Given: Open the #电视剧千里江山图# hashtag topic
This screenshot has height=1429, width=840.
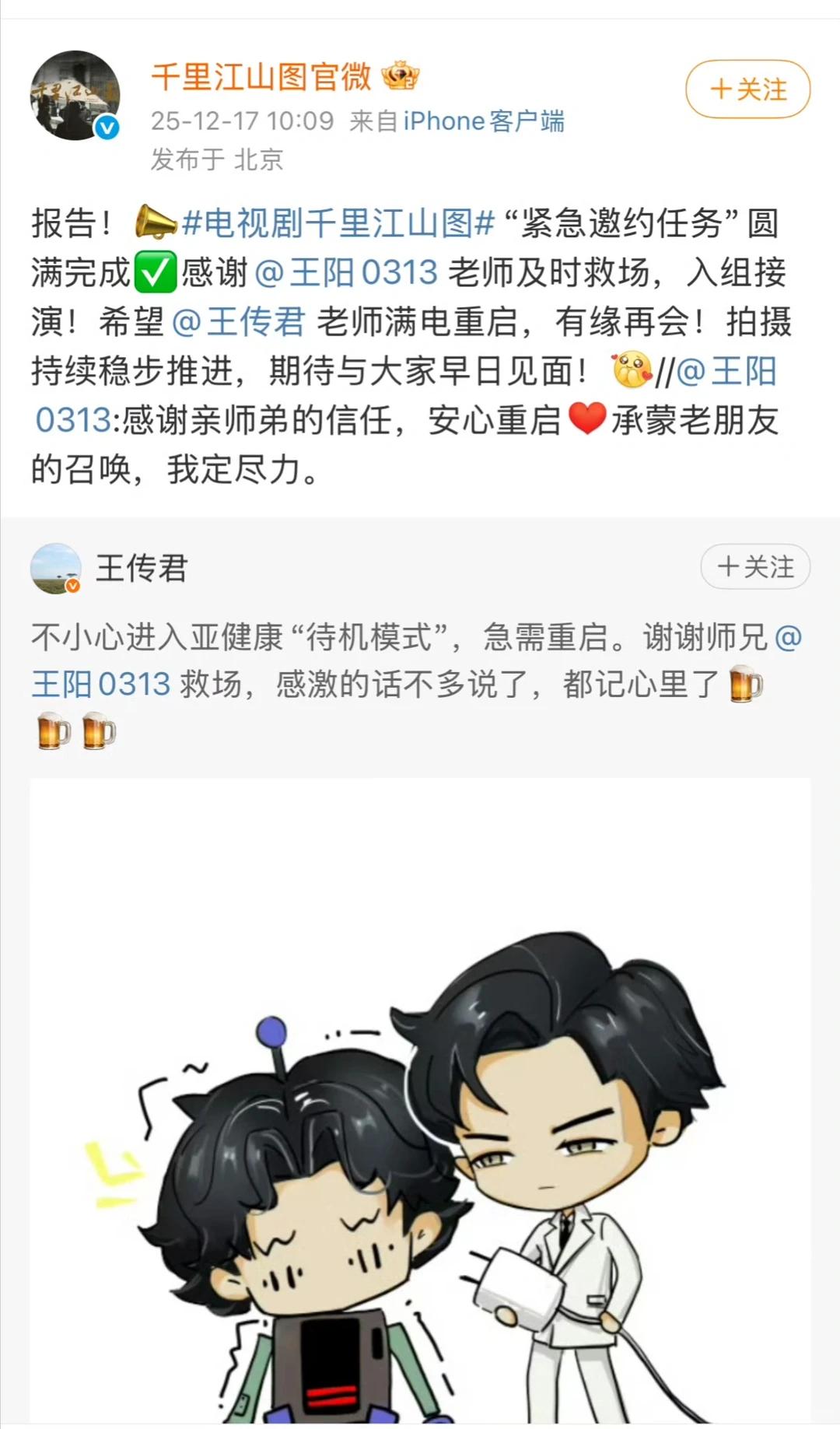Looking at the screenshot, I should [338, 224].
